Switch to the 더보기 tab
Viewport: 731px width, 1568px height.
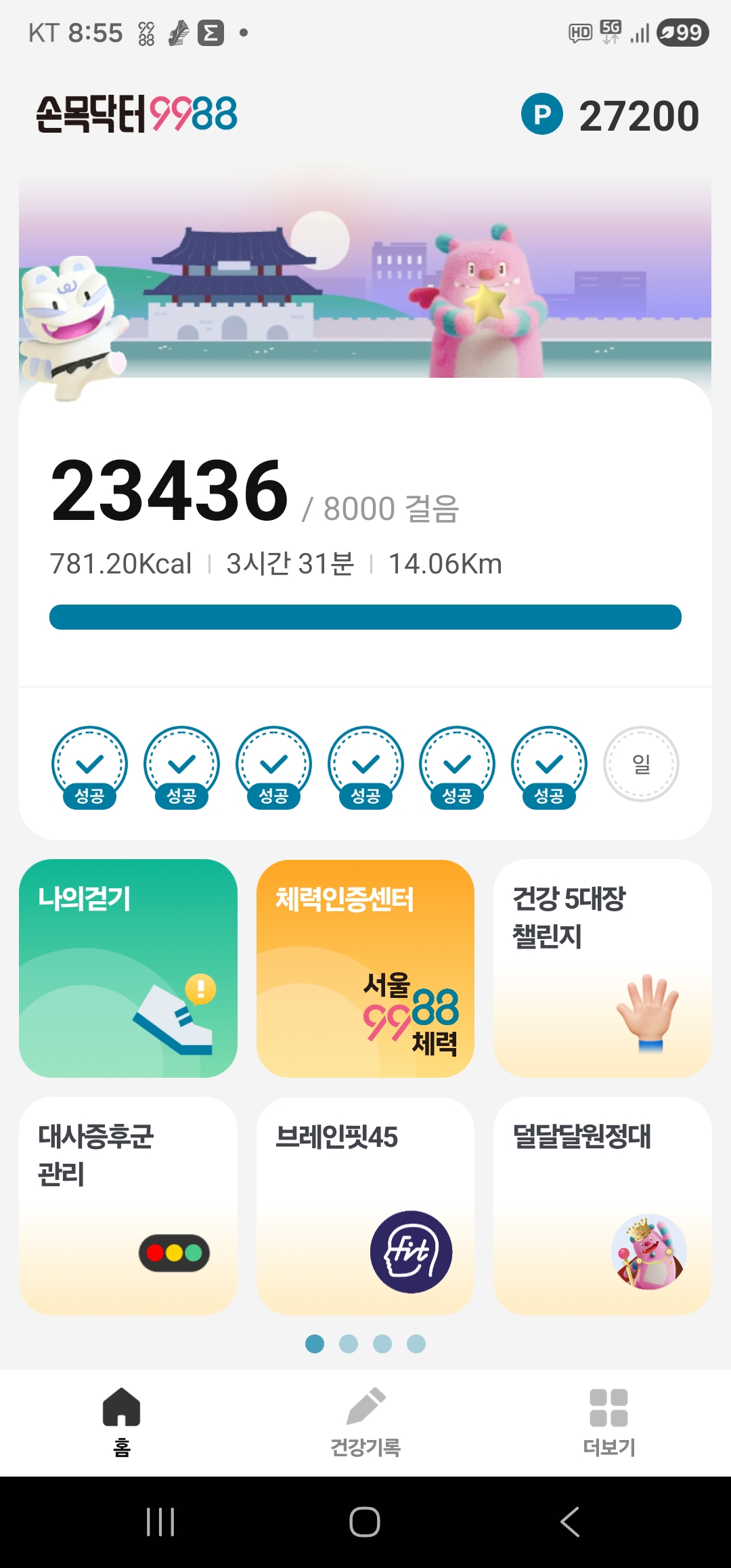pyautogui.click(x=608, y=1422)
